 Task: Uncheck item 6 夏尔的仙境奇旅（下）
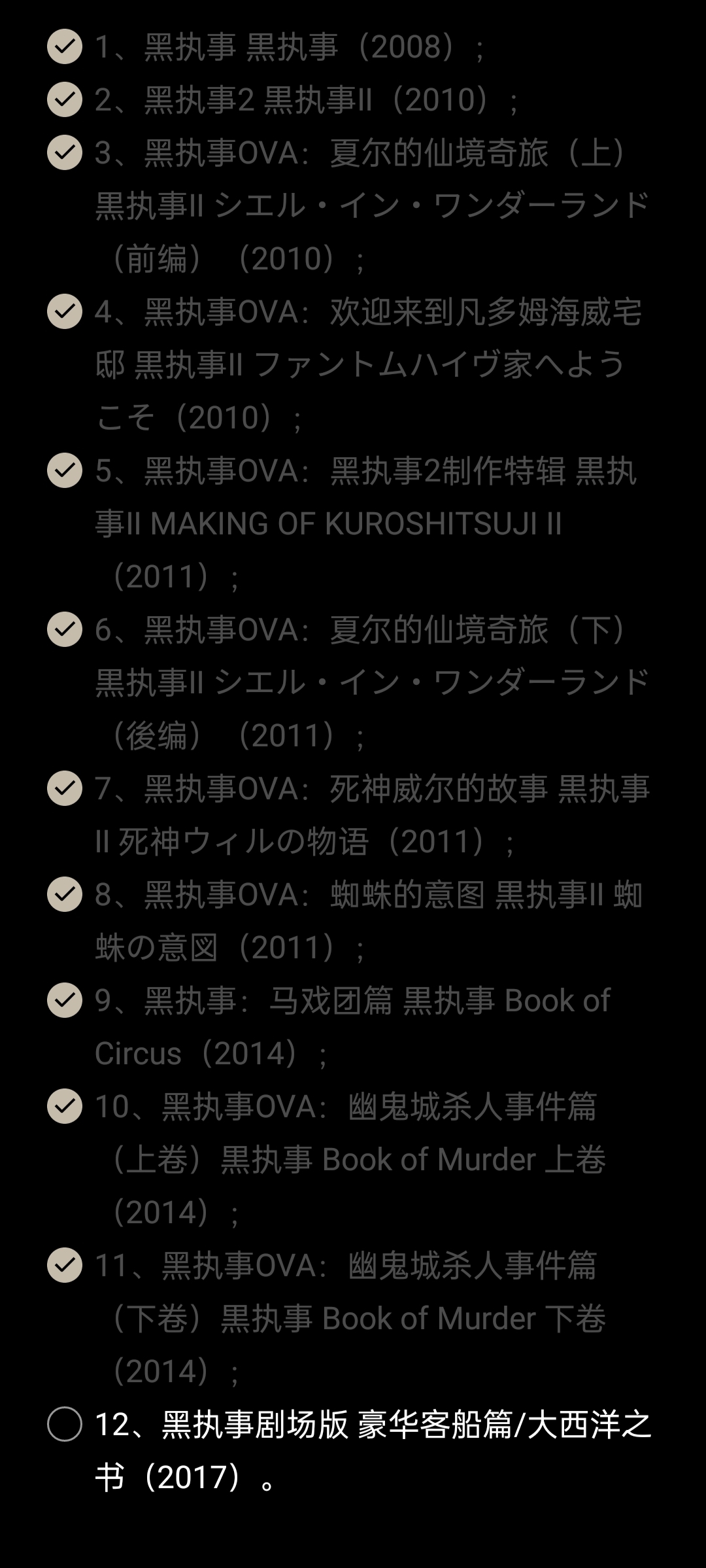coord(65,629)
